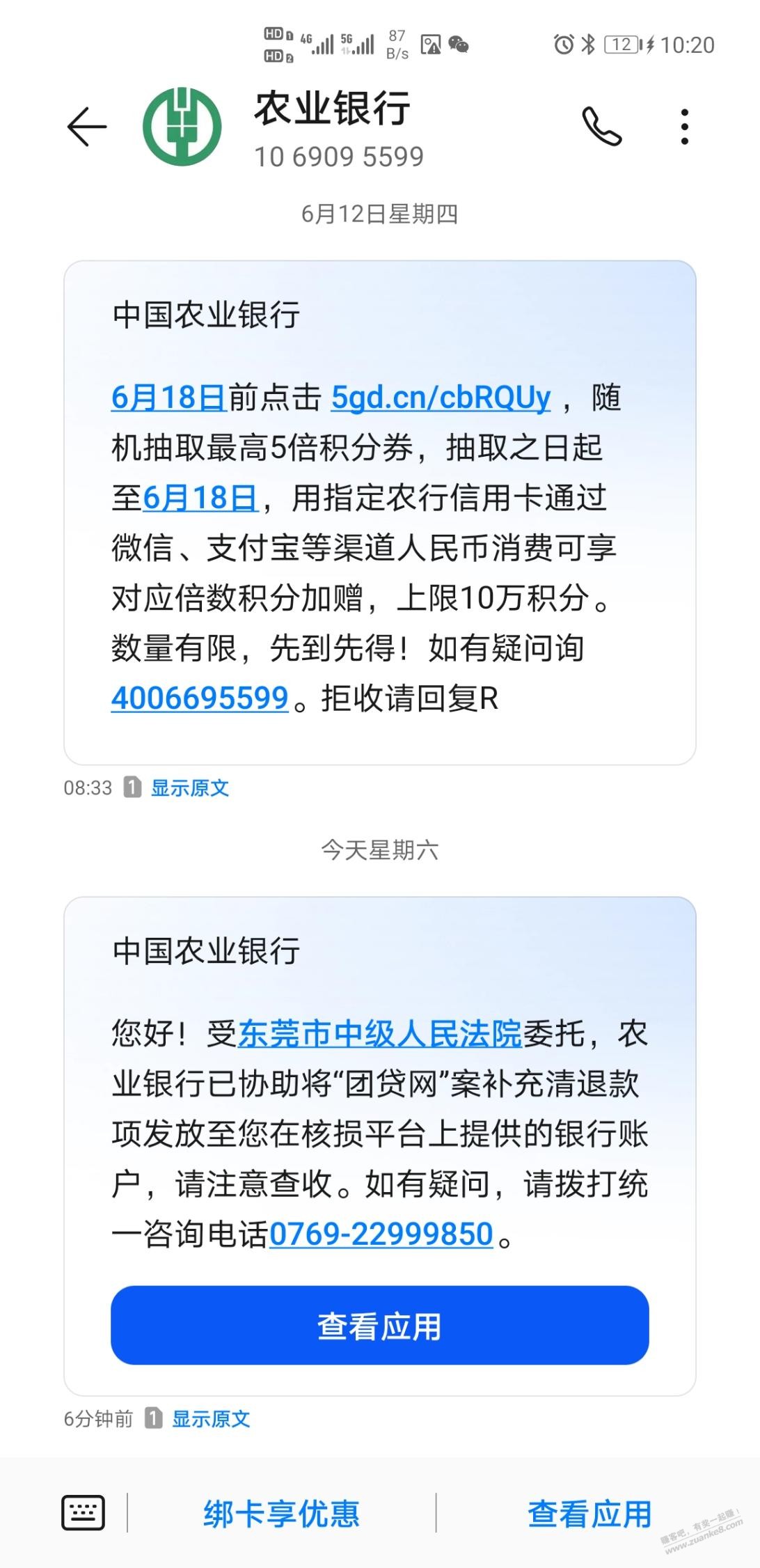Tap the first 6月18日 date link
This screenshot has height=1568, width=760.
point(169,398)
